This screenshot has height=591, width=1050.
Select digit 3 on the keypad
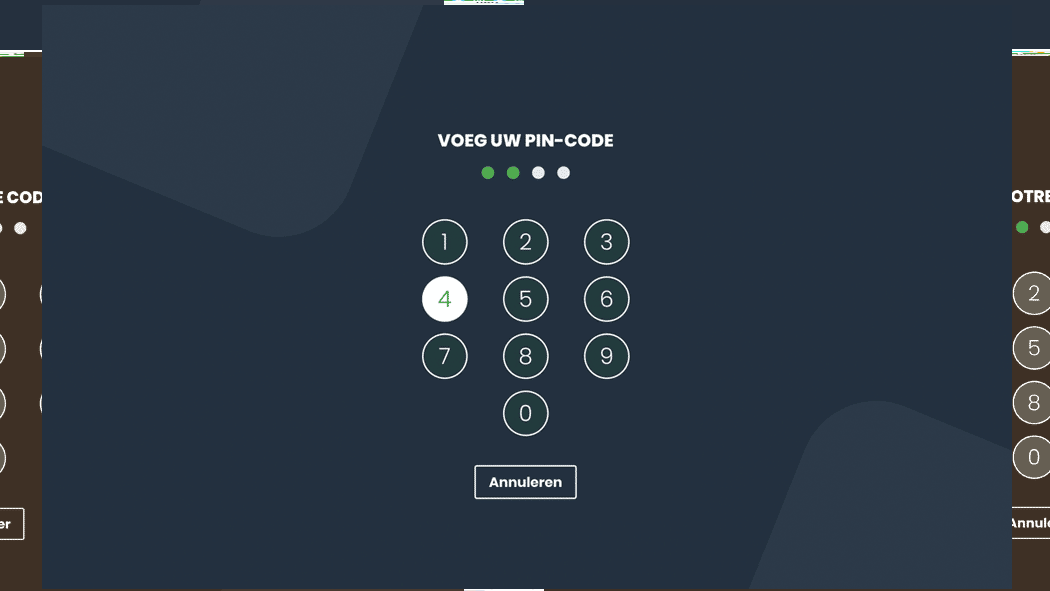606,242
